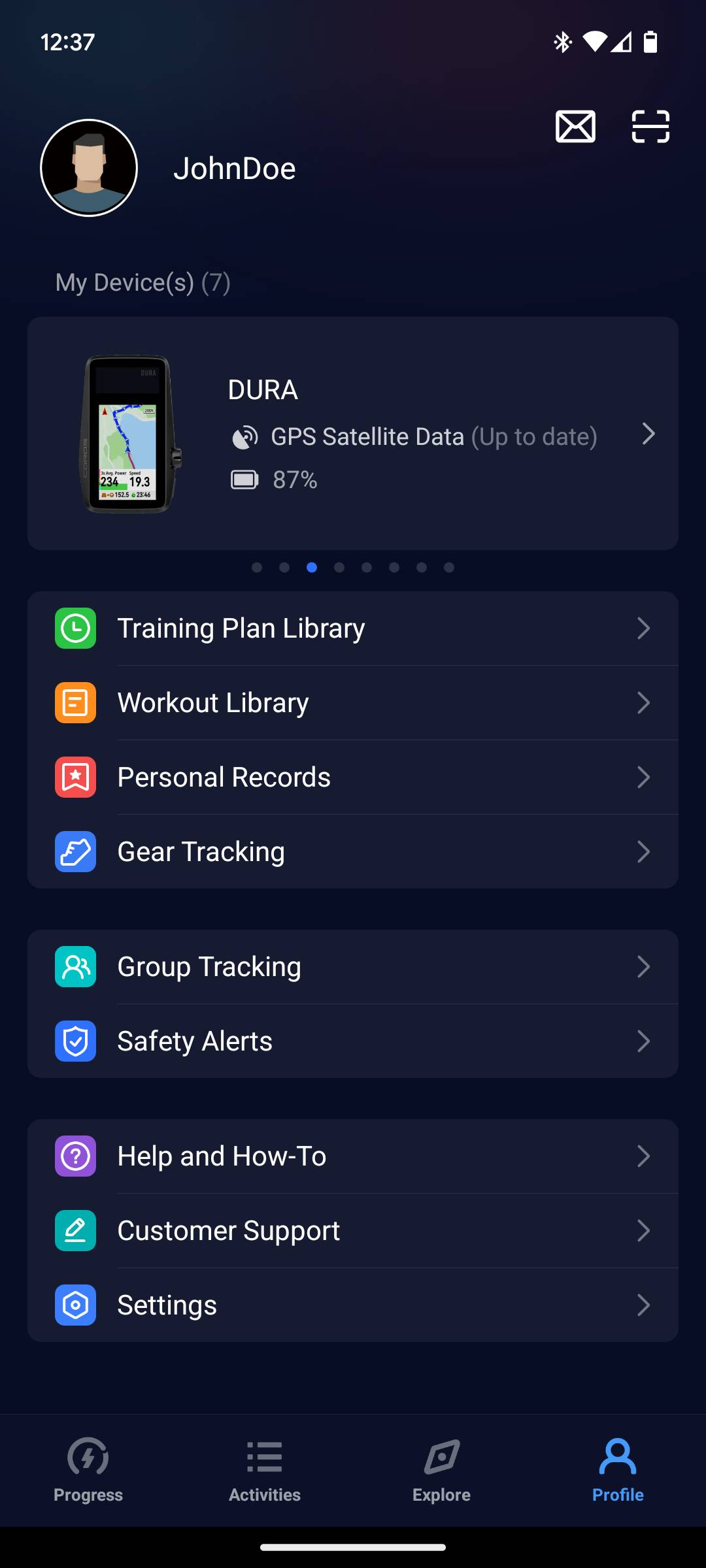The height and width of the screenshot is (1568, 706).
Task: Select the Profile tab
Action: point(618,1470)
